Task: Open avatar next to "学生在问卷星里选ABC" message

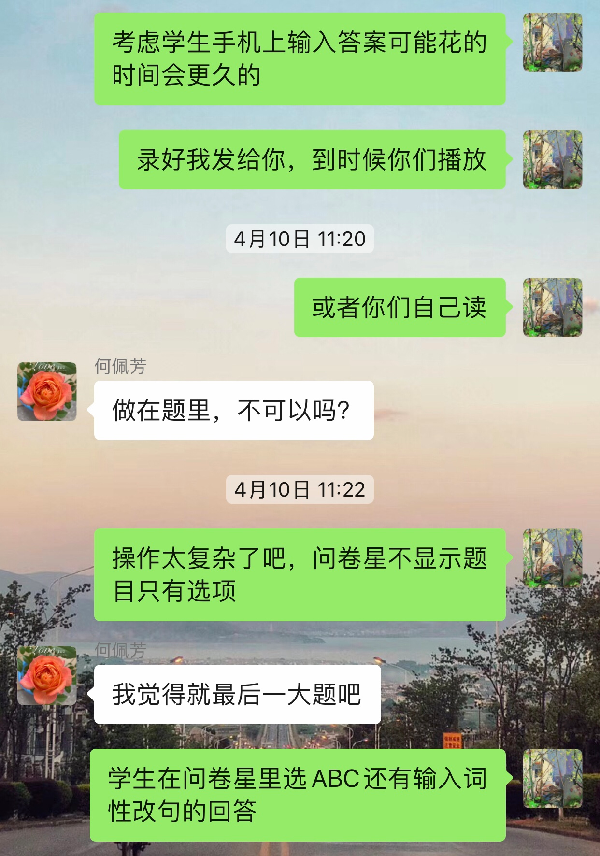Action: click(552, 778)
